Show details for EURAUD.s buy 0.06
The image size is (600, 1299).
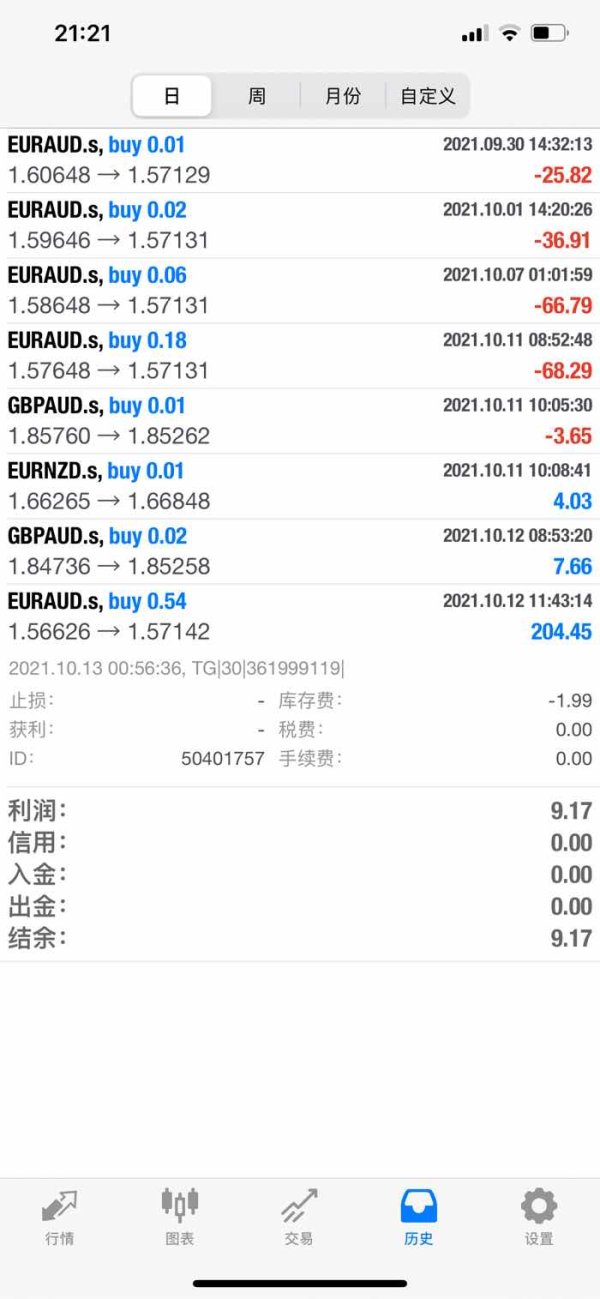(300, 290)
